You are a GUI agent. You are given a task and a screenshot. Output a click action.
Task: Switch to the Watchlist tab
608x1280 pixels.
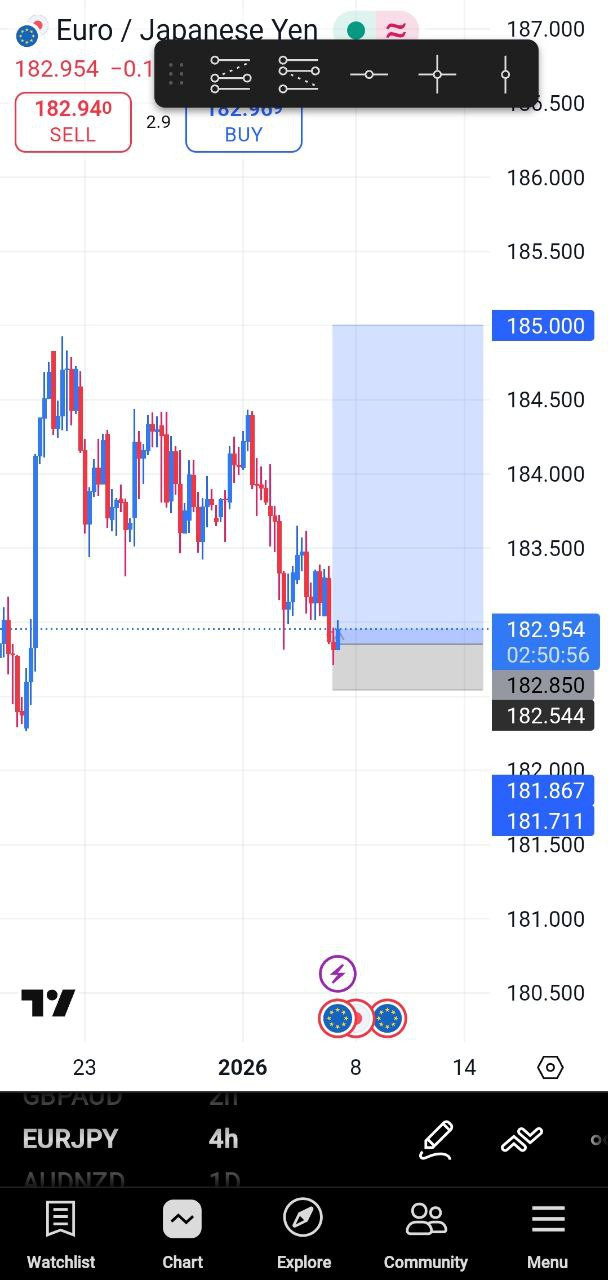click(61, 1235)
